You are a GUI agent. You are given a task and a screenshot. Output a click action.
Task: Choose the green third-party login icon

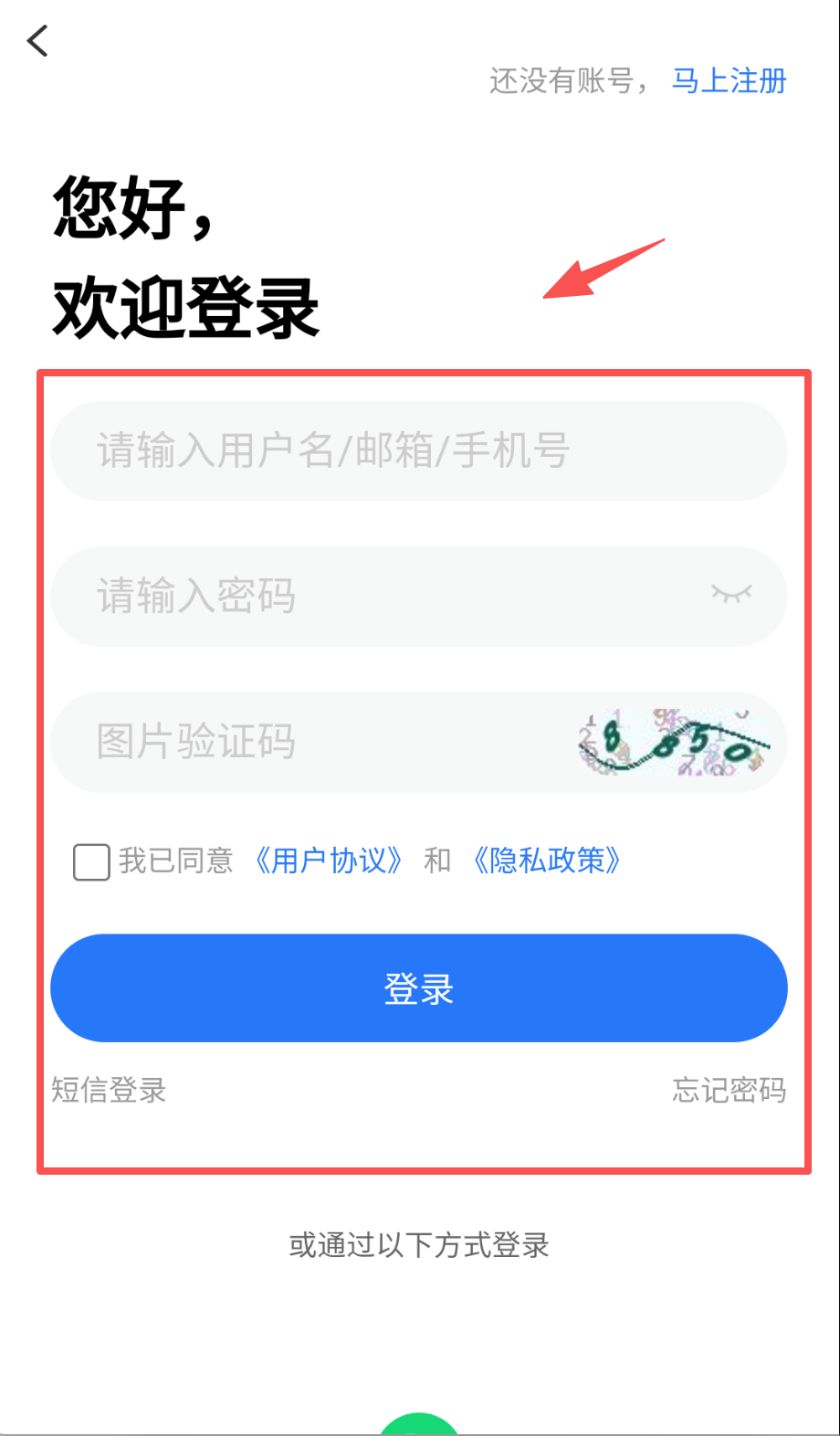419,1425
